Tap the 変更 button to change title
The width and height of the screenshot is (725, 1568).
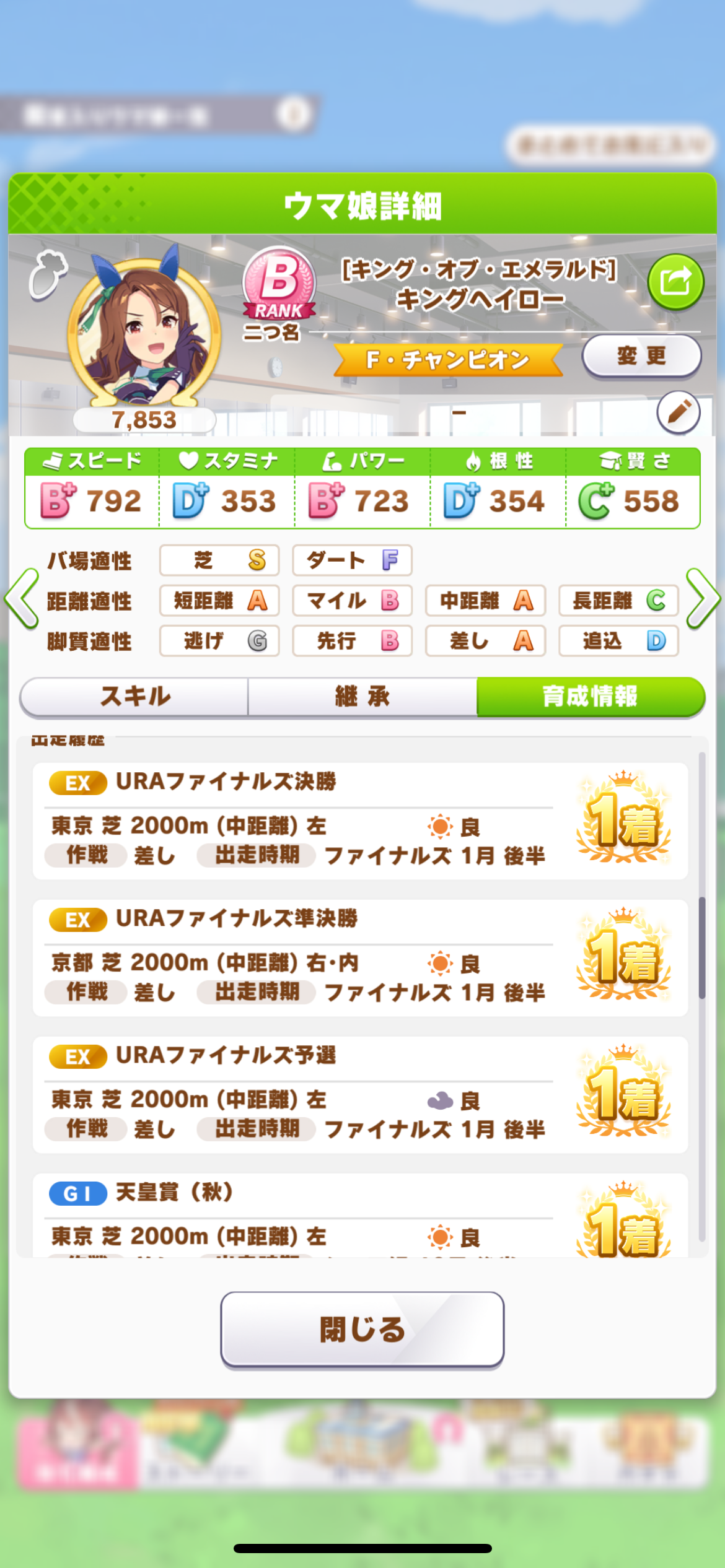tap(641, 356)
